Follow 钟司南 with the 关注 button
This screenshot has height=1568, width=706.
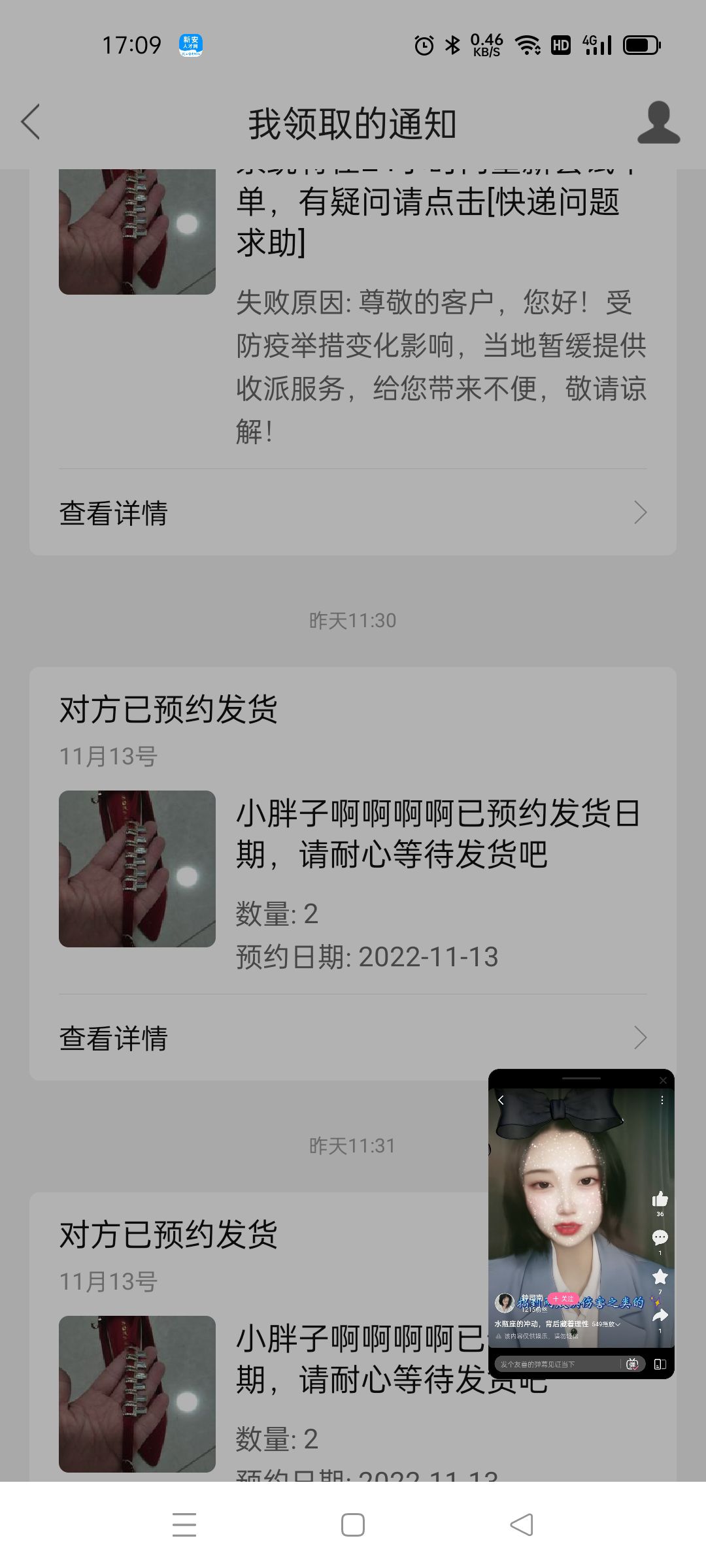pos(563,1299)
